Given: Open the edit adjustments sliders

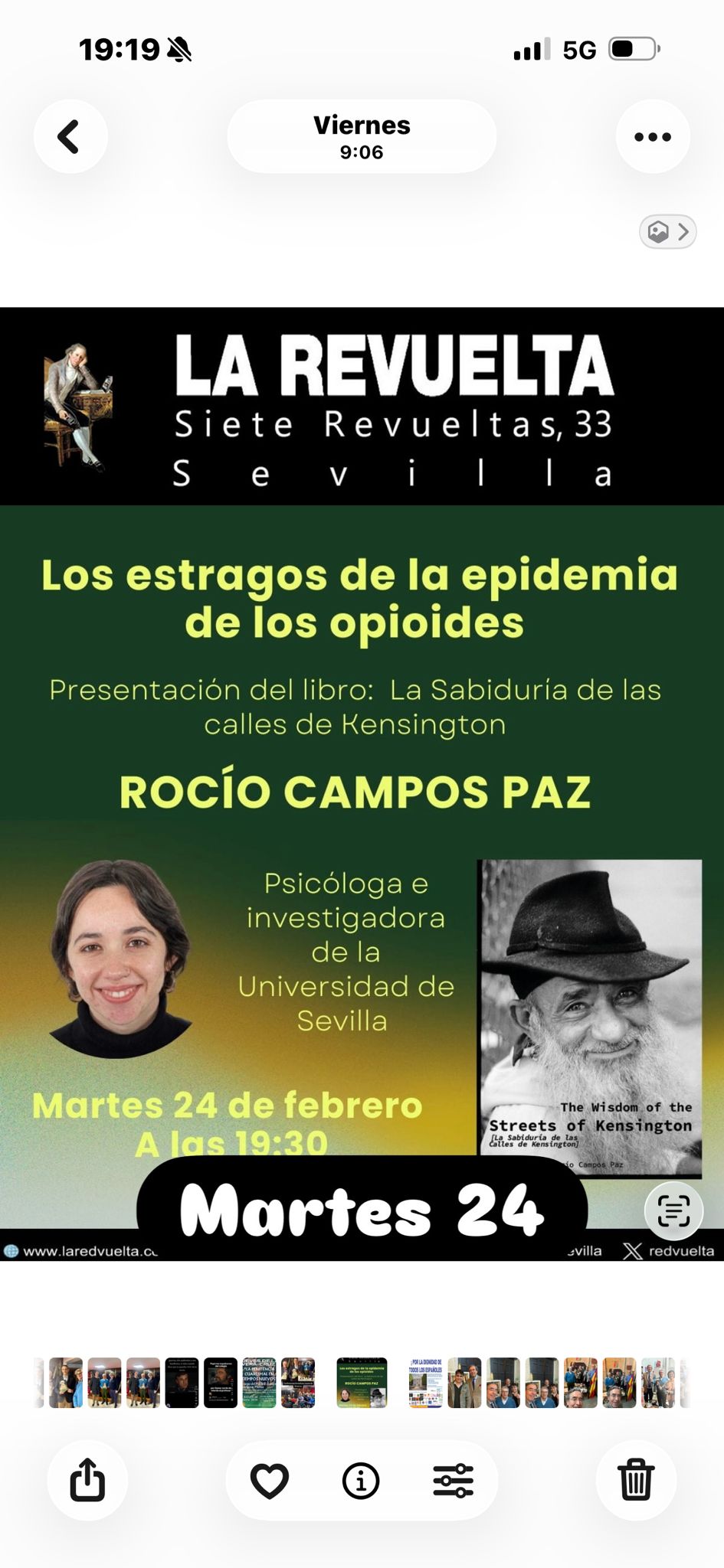Looking at the screenshot, I should tap(453, 1480).
